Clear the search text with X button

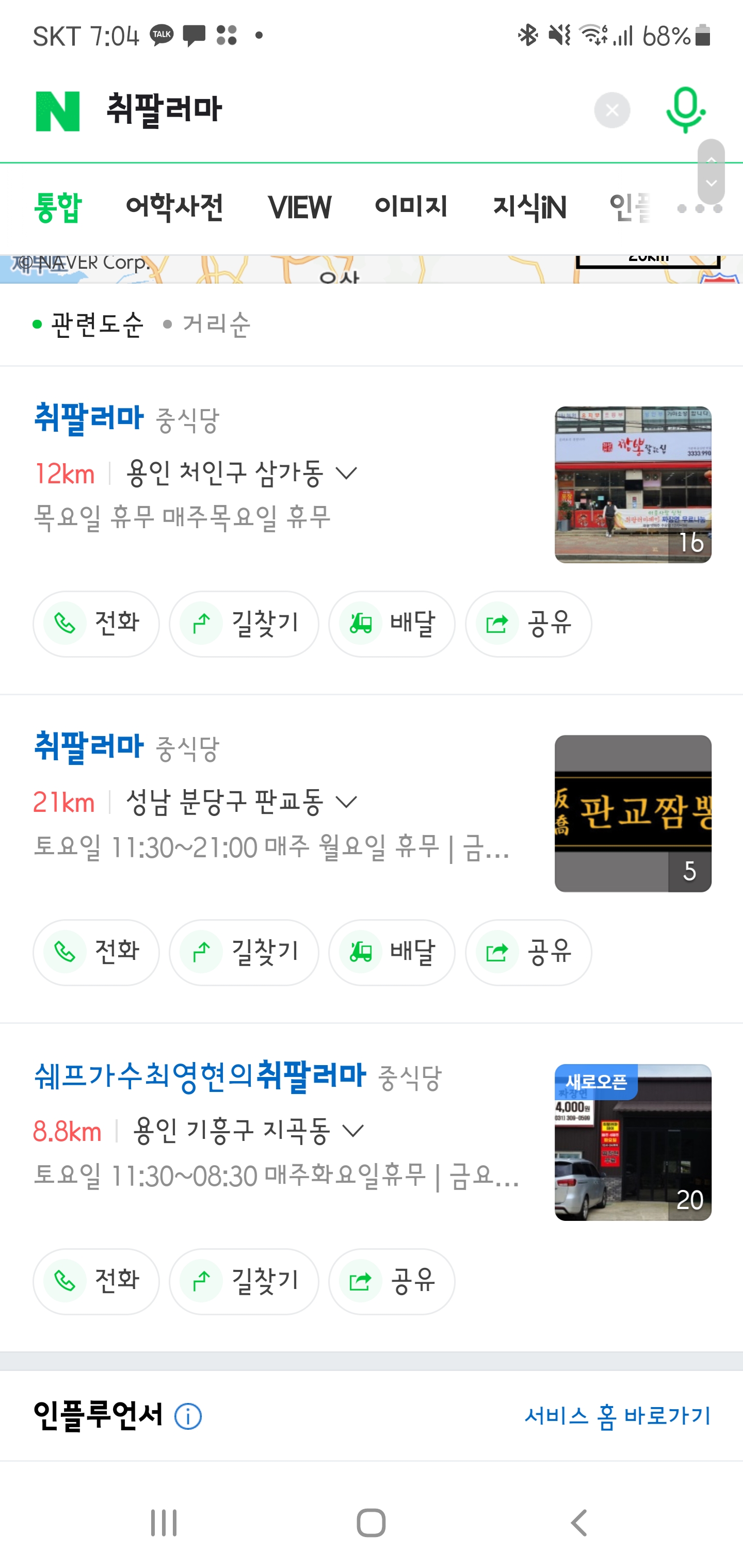point(611,110)
